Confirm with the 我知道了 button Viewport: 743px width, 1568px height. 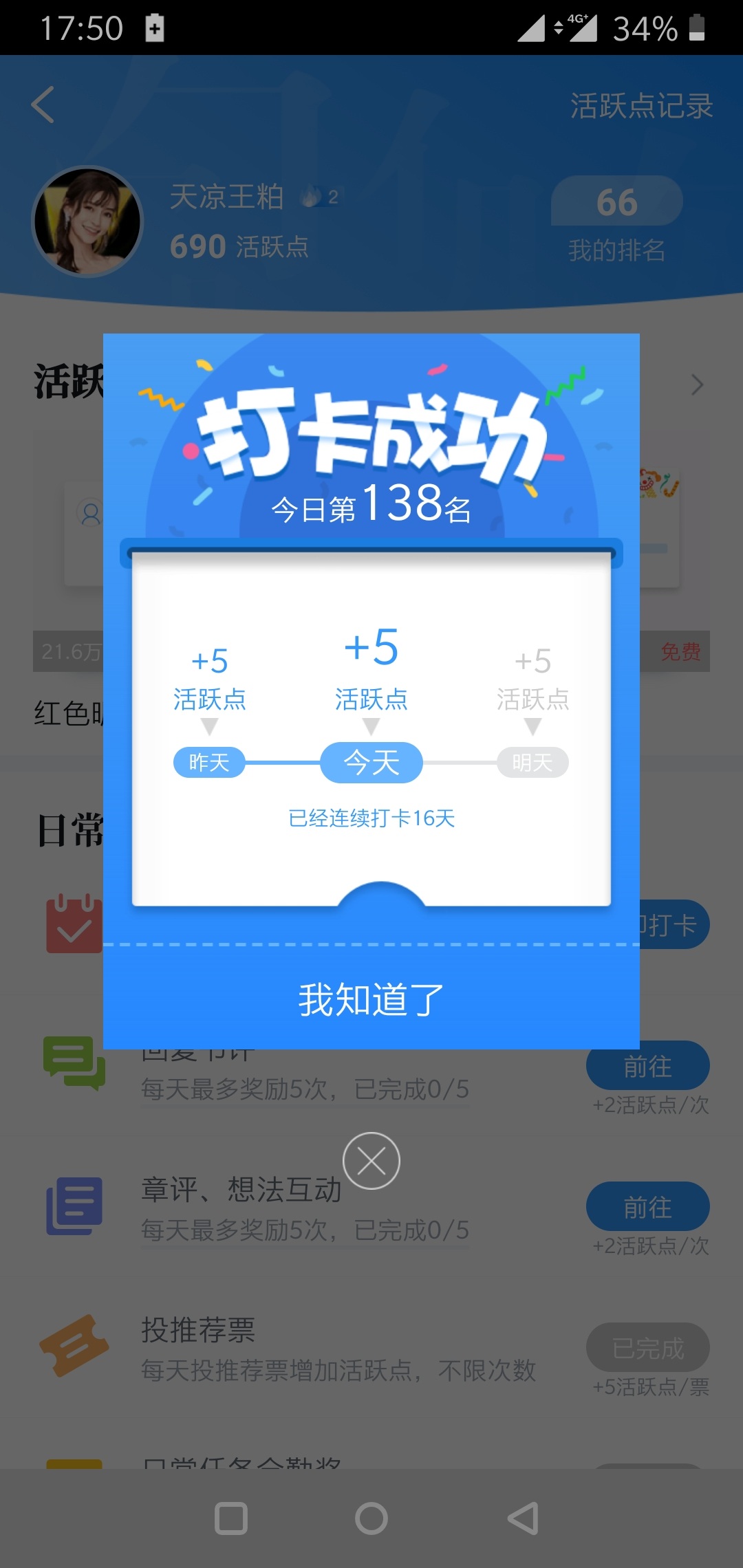371,999
